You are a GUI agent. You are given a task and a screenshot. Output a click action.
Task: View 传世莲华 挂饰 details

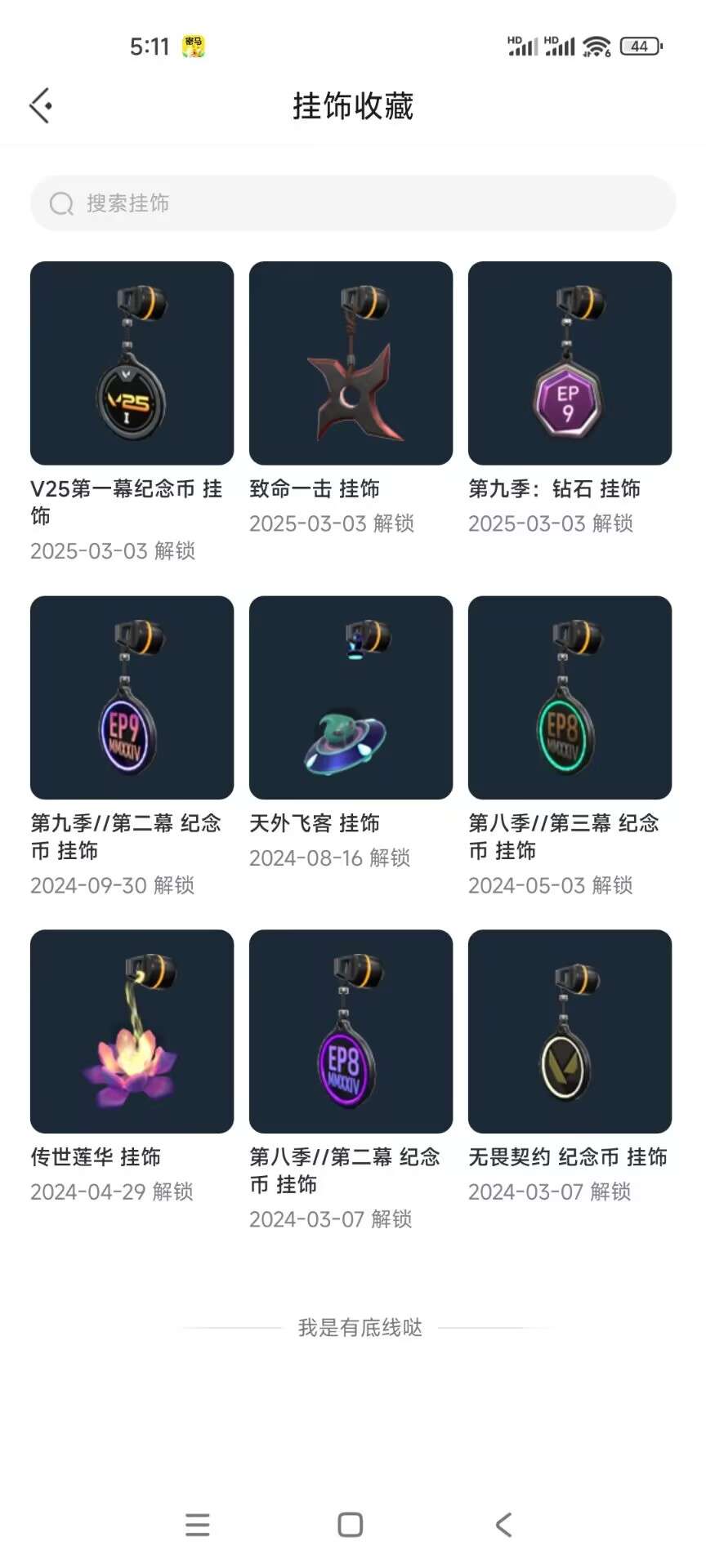(x=132, y=1031)
